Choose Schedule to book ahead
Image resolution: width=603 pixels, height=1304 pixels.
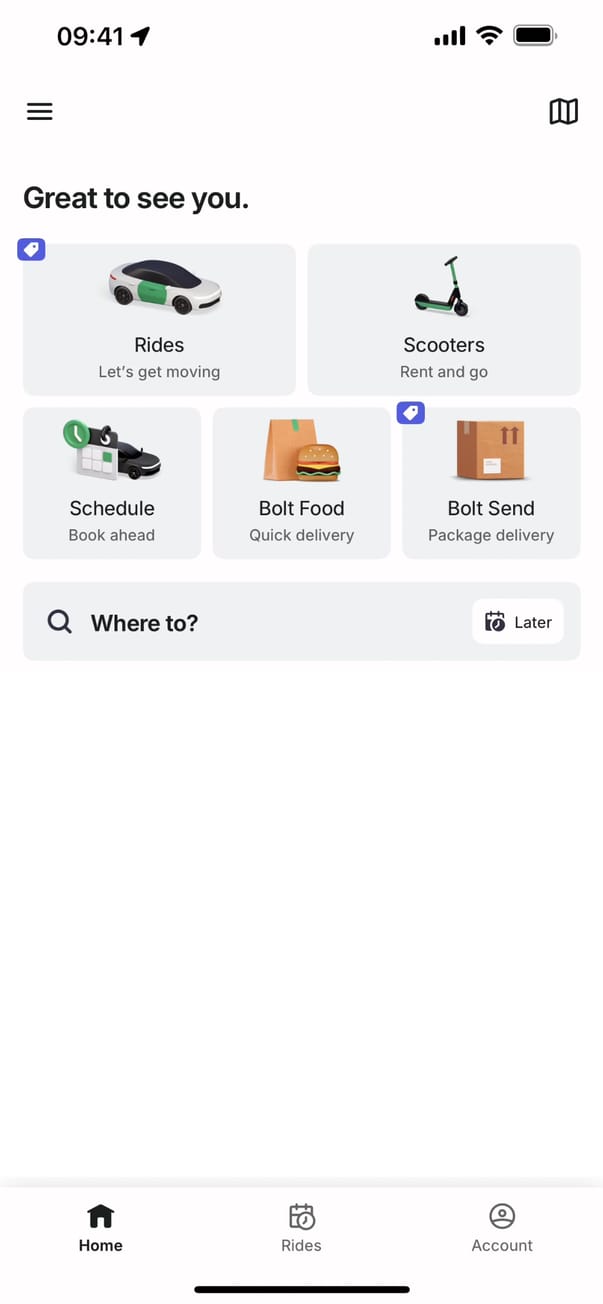coord(112,483)
